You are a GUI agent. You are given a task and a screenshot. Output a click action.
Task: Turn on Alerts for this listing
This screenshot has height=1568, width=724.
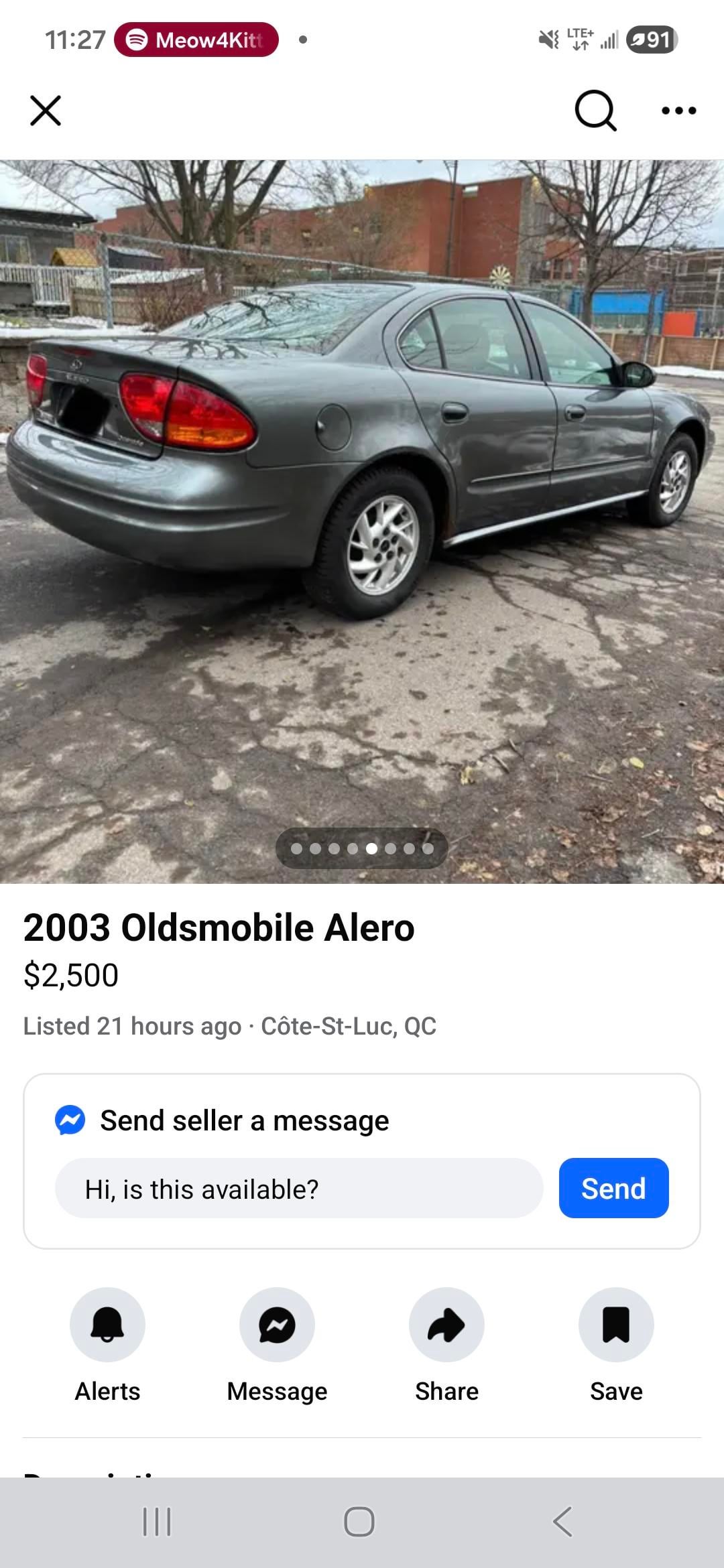tap(107, 1325)
